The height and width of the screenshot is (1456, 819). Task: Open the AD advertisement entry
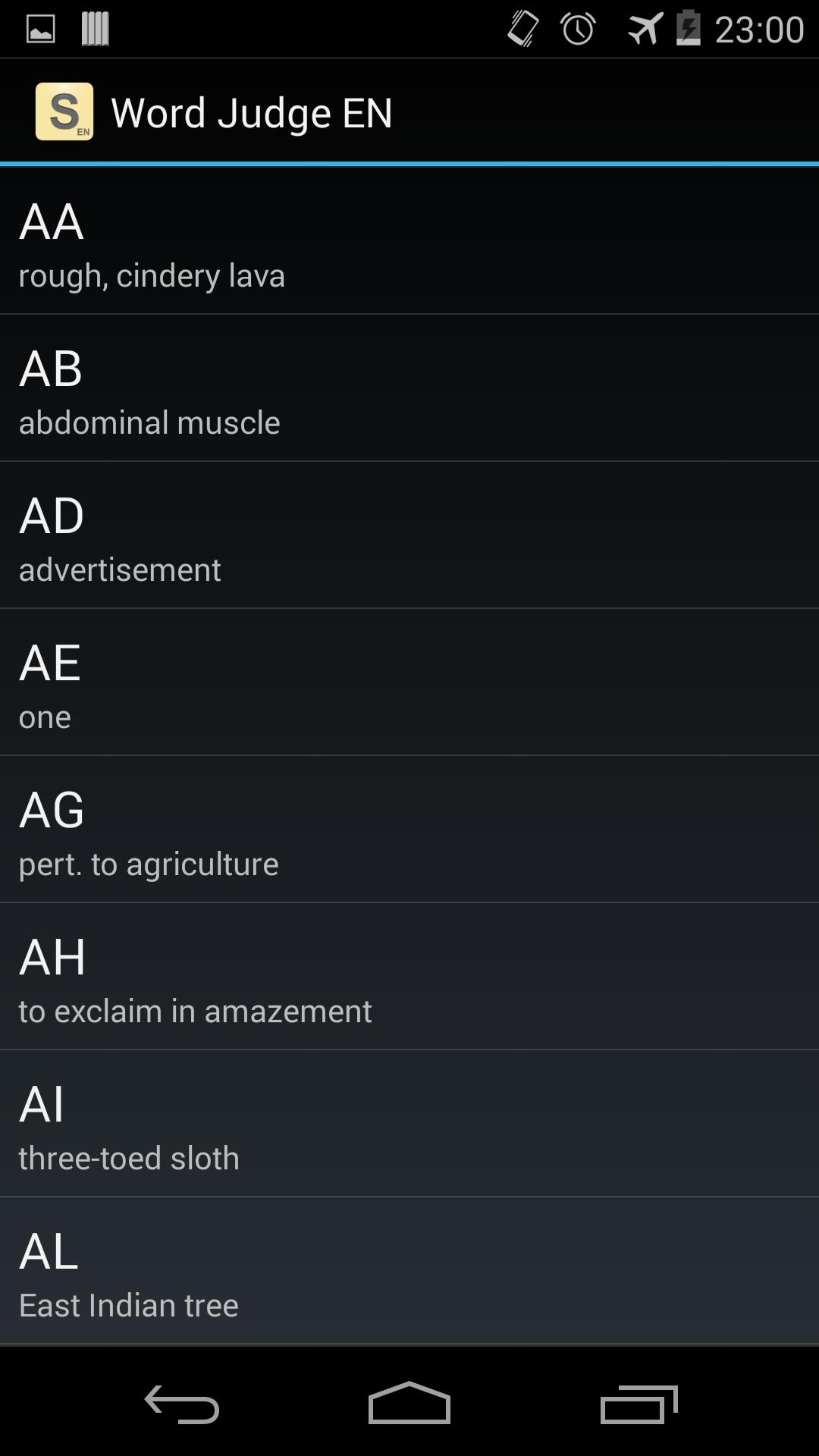(409, 535)
